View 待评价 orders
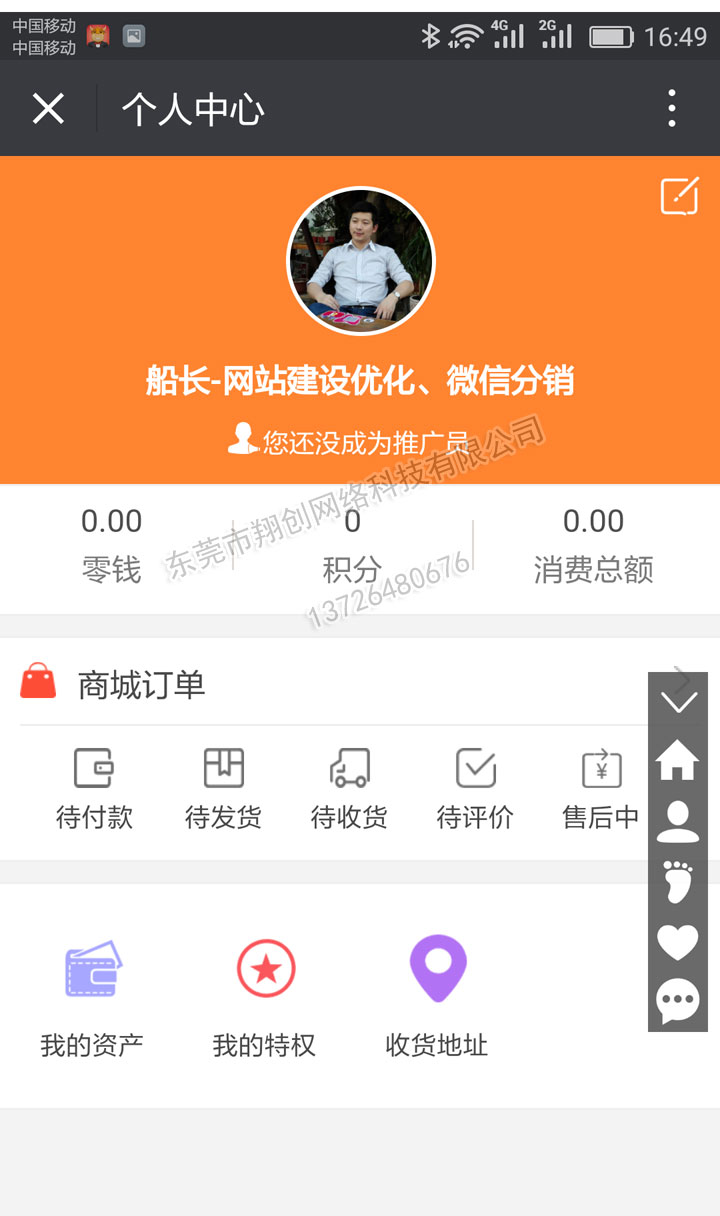 pos(475,788)
